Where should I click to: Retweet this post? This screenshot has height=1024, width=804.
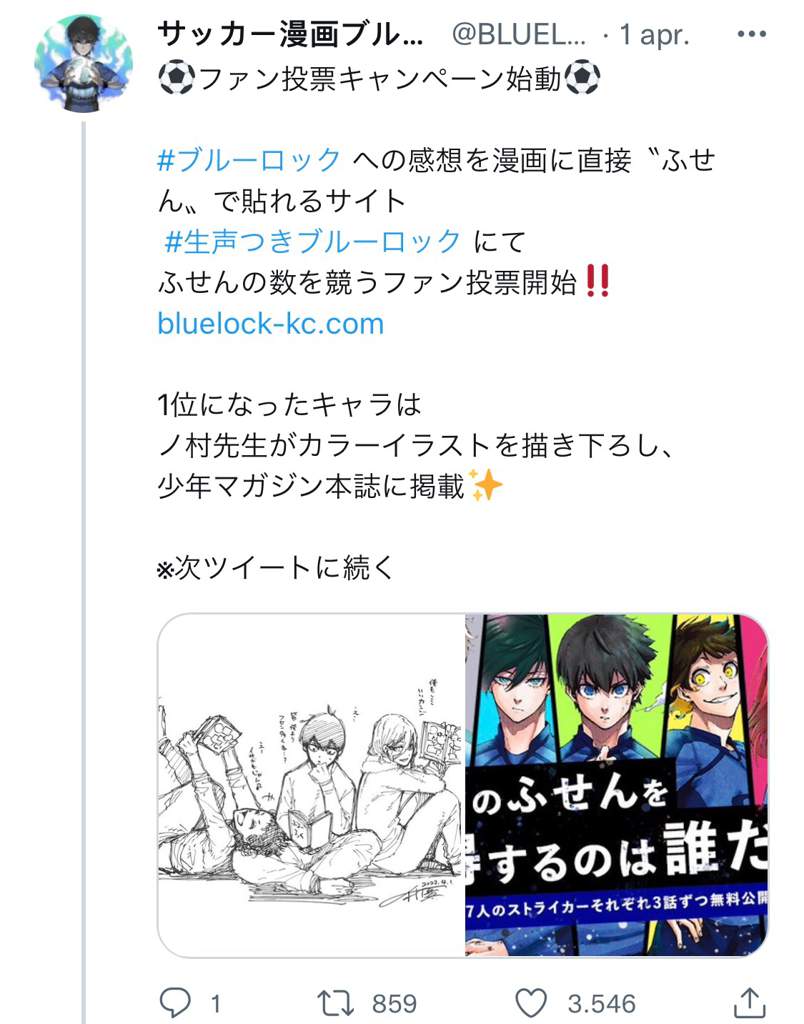coord(334,1002)
